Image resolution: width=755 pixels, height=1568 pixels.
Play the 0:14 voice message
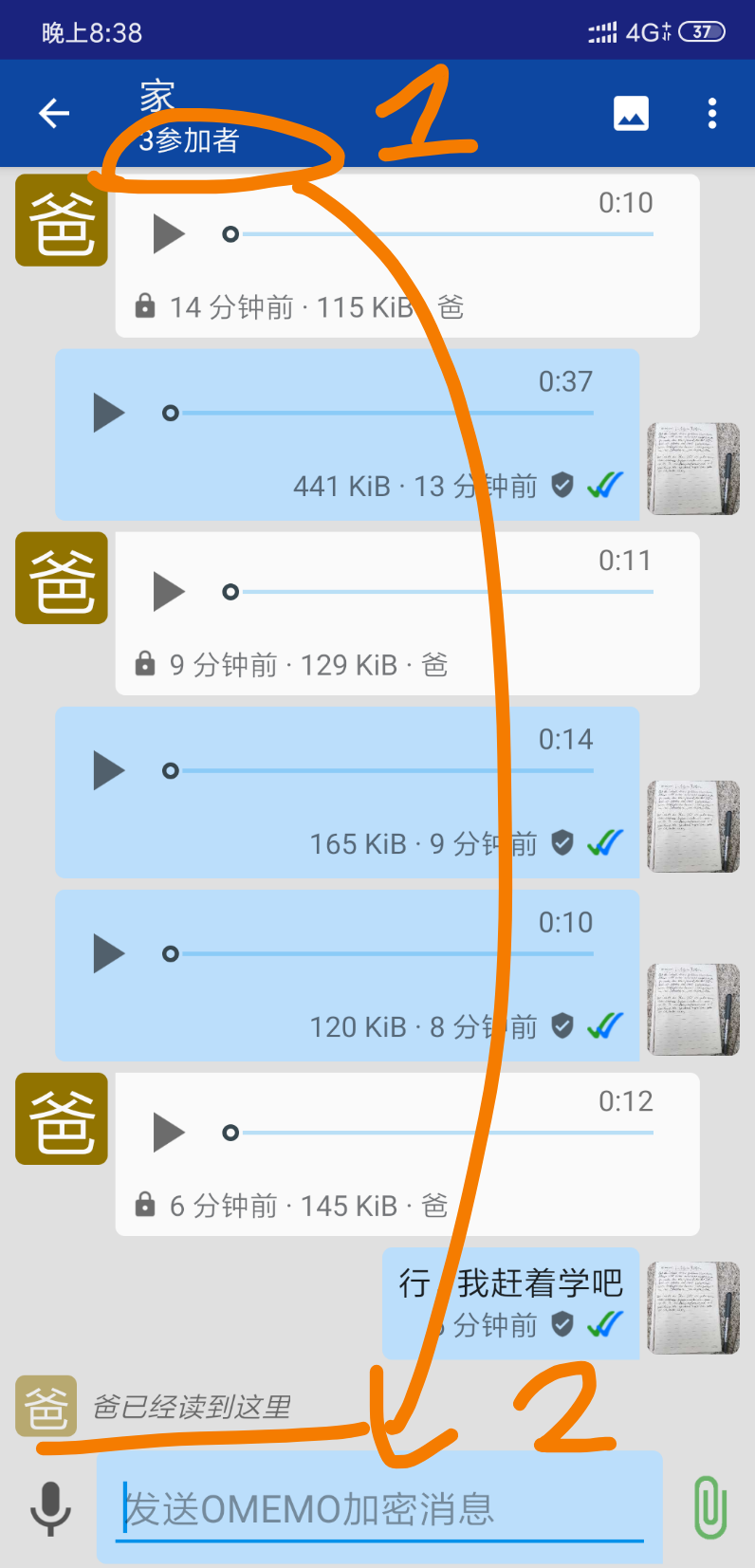point(108,770)
